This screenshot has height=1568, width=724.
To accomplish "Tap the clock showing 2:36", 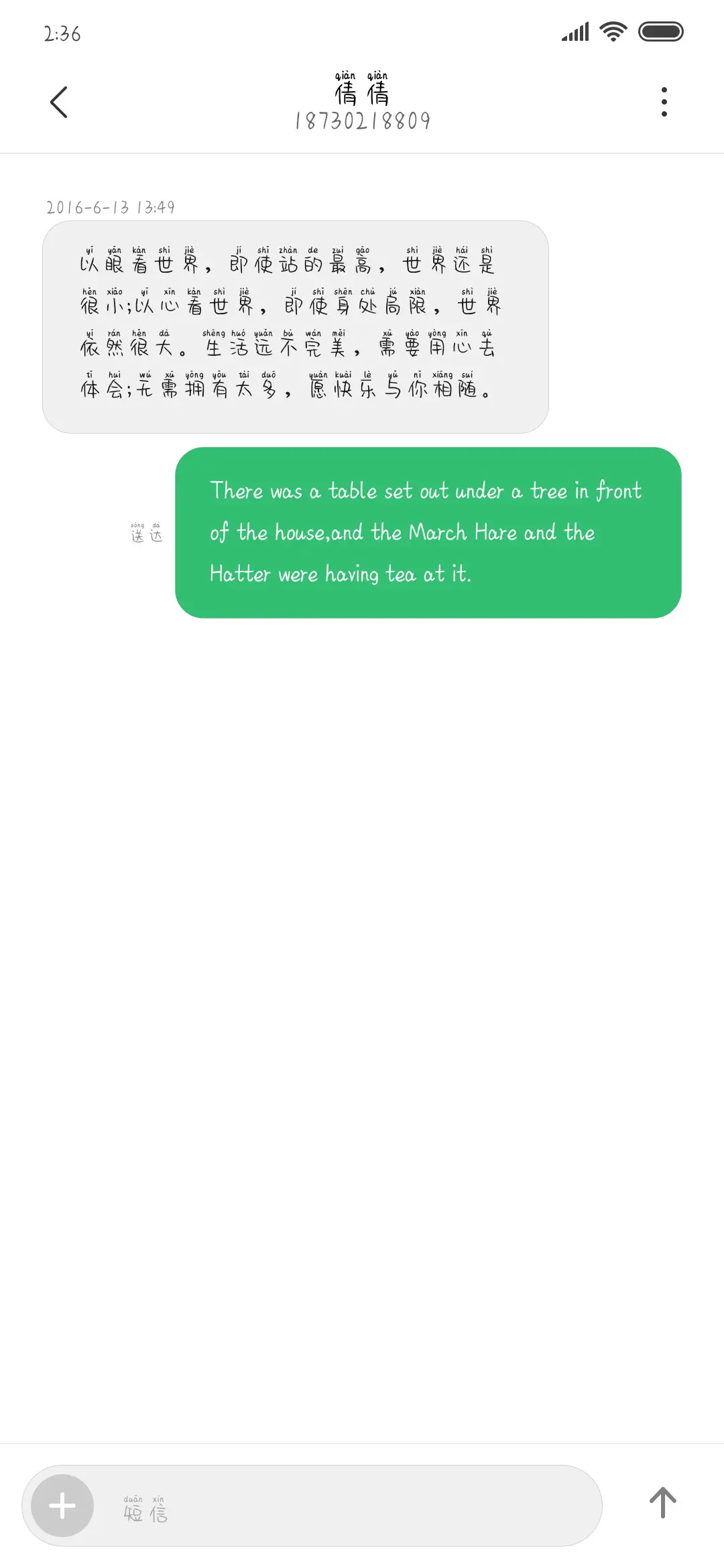I will pyautogui.click(x=61, y=34).
